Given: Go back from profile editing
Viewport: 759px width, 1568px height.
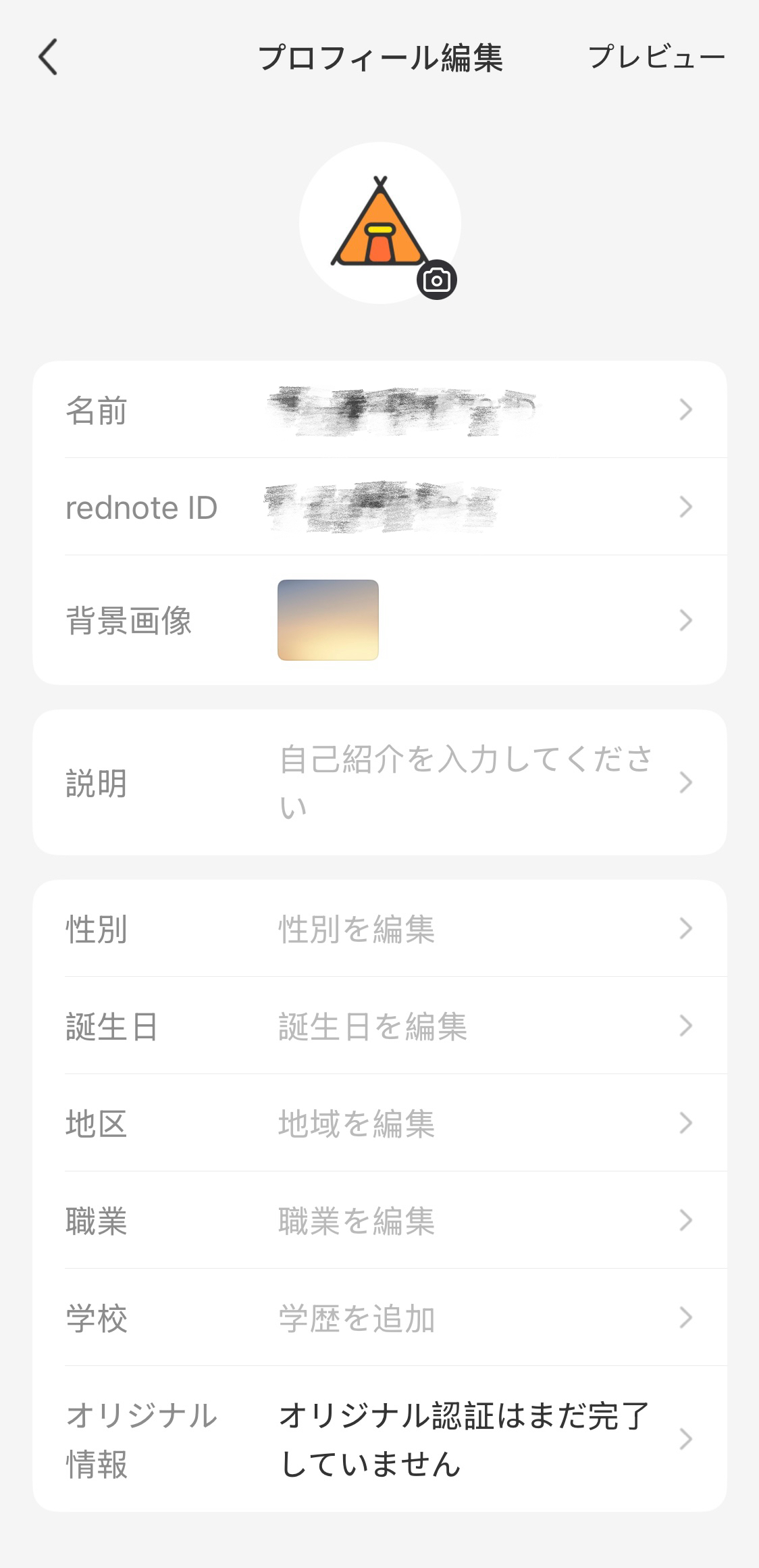Looking at the screenshot, I should point(48,57).
